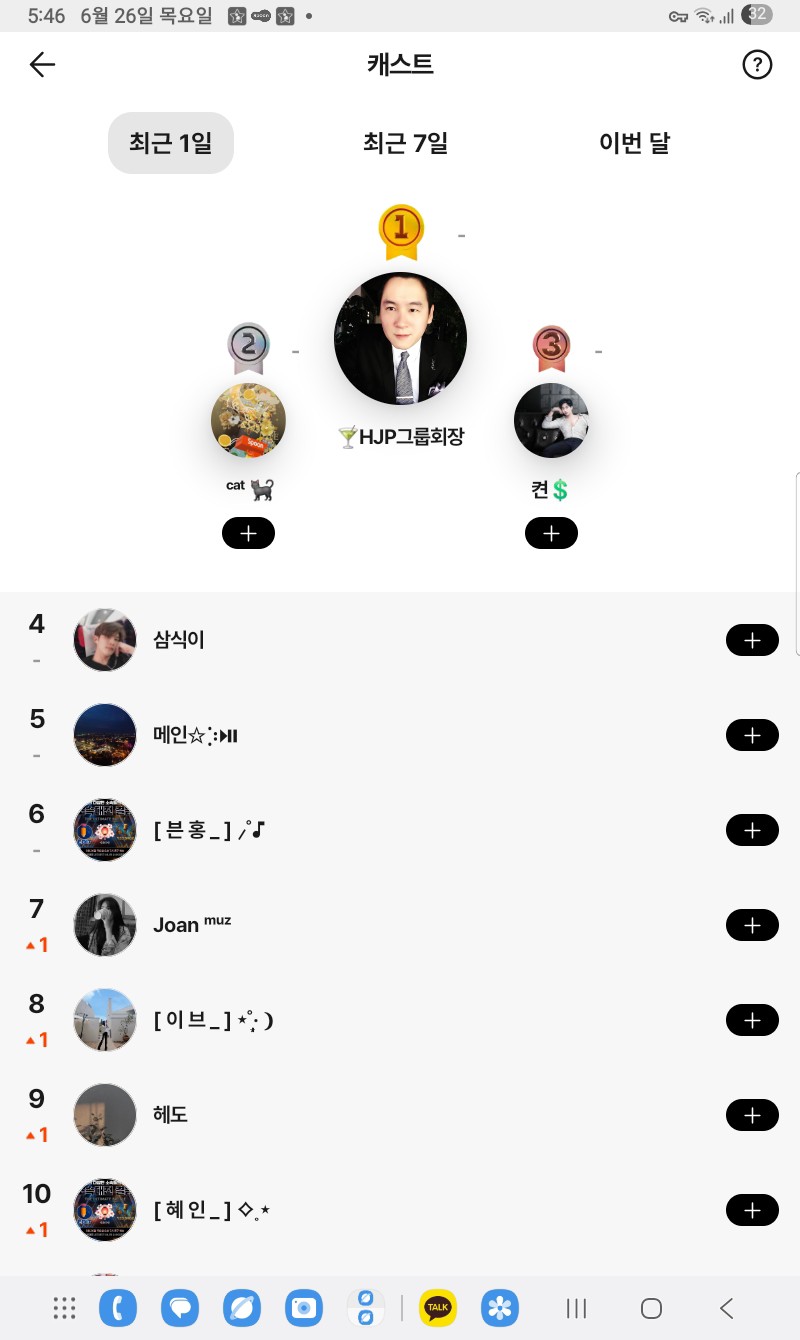Follow Joan muz
Screen dimensions: 800x1340
point(752,925)
